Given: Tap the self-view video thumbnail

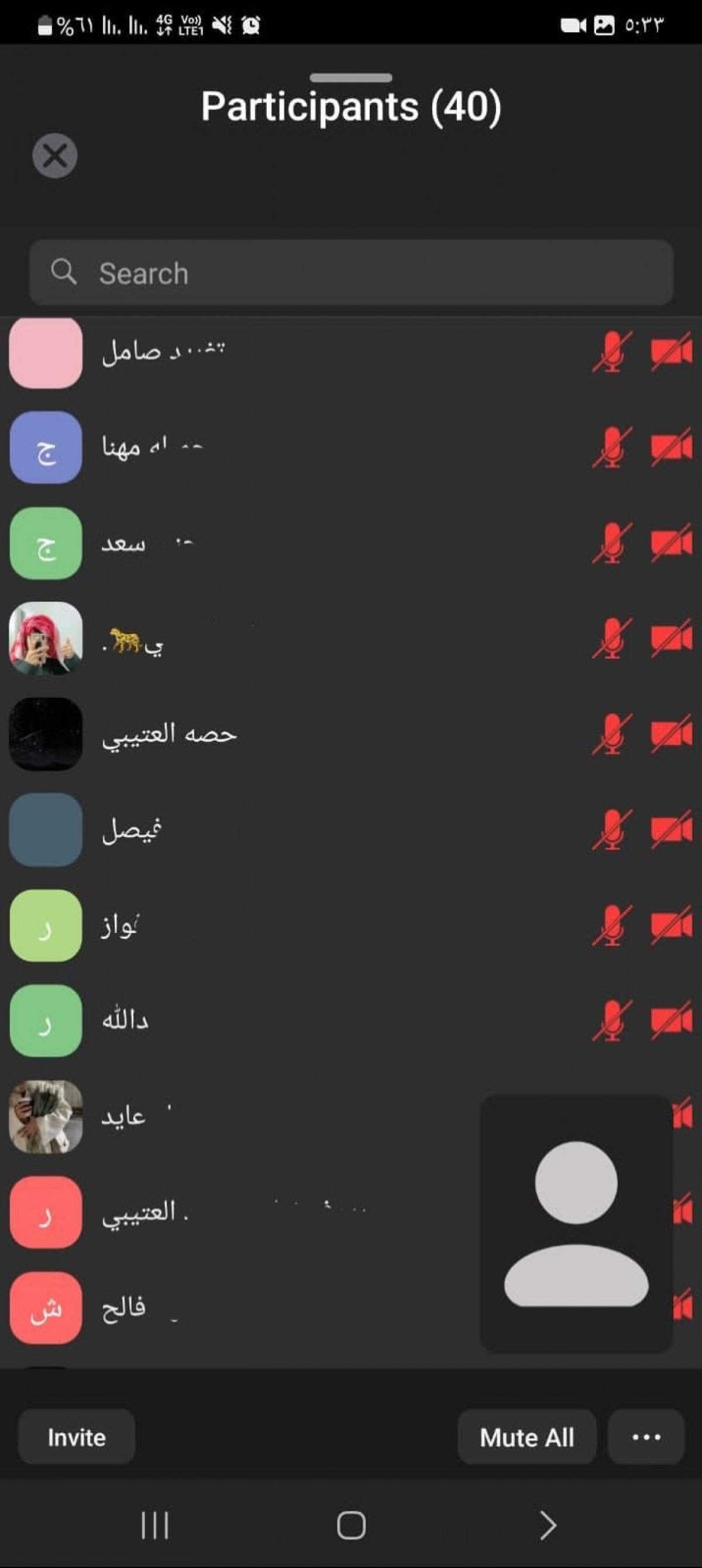Looking at the screenshot, I should coord(576,1224).
